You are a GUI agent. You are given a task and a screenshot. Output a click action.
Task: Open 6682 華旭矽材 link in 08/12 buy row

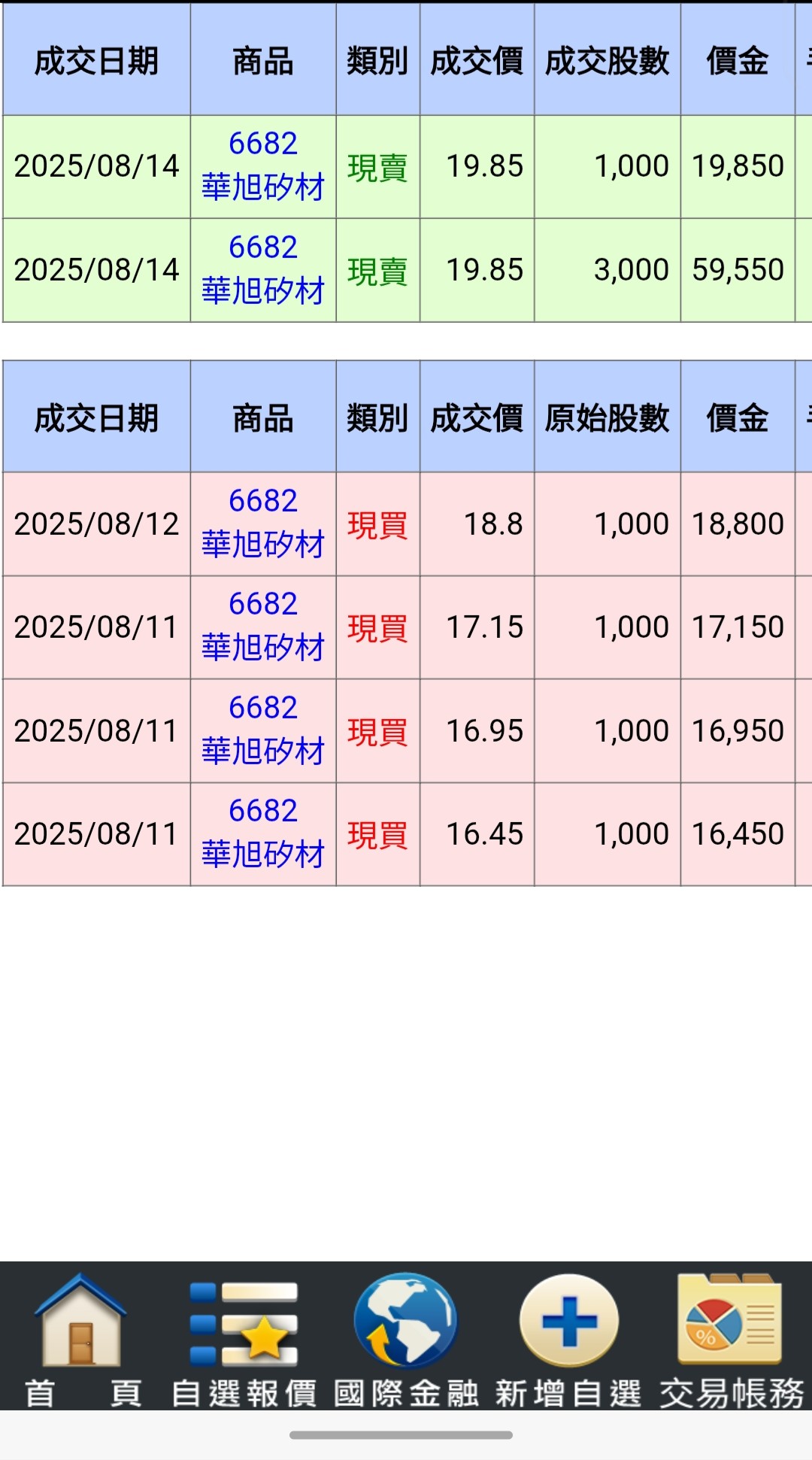pos(263,523)
